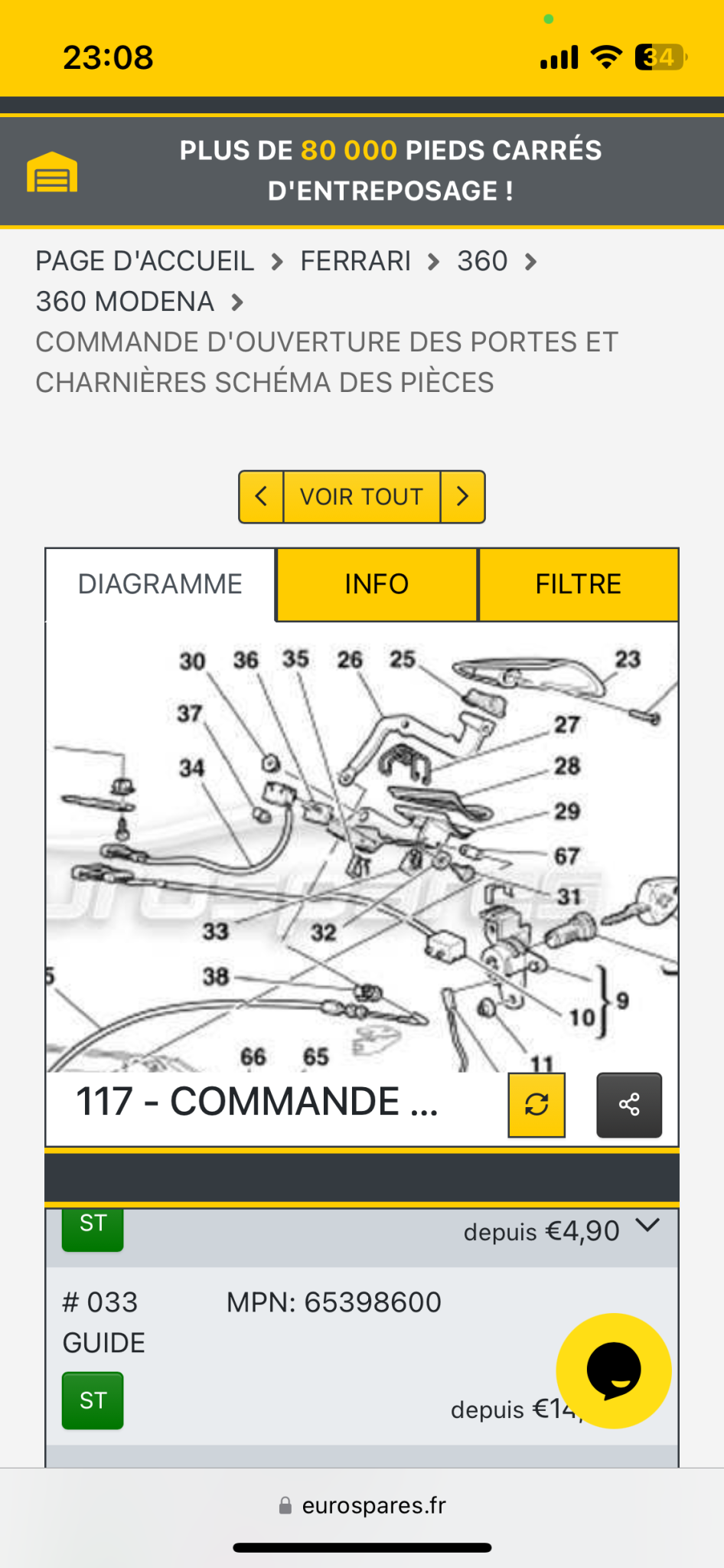The width and height of the screenshot is (724, 1568).
Task: Open the live chat bubble
Action: (x=614, y=1370)
